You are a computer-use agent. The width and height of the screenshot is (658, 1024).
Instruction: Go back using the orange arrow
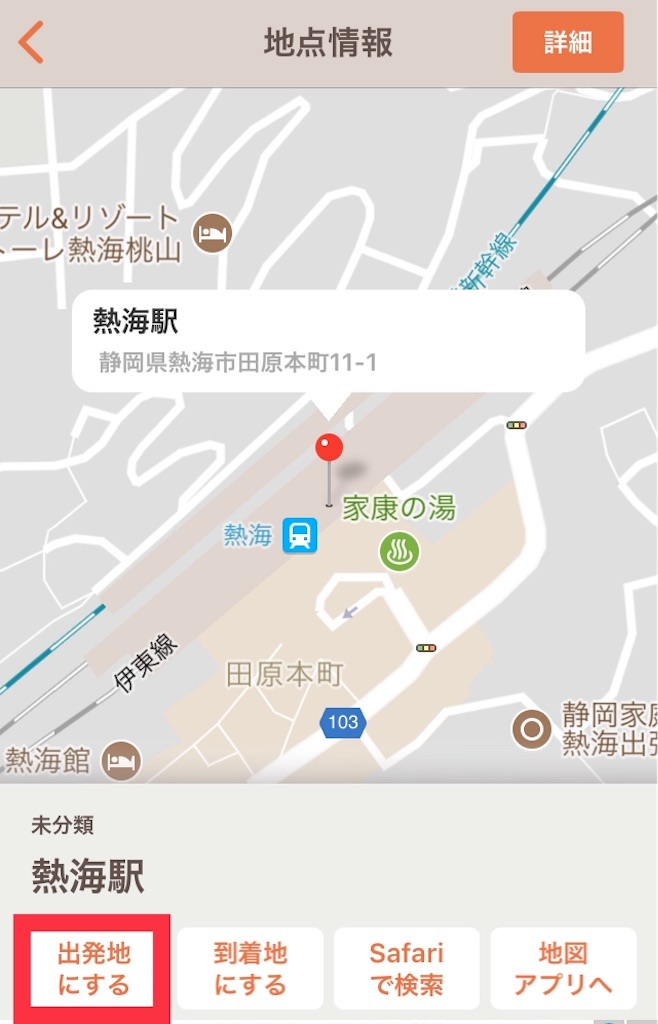[32, 43]
